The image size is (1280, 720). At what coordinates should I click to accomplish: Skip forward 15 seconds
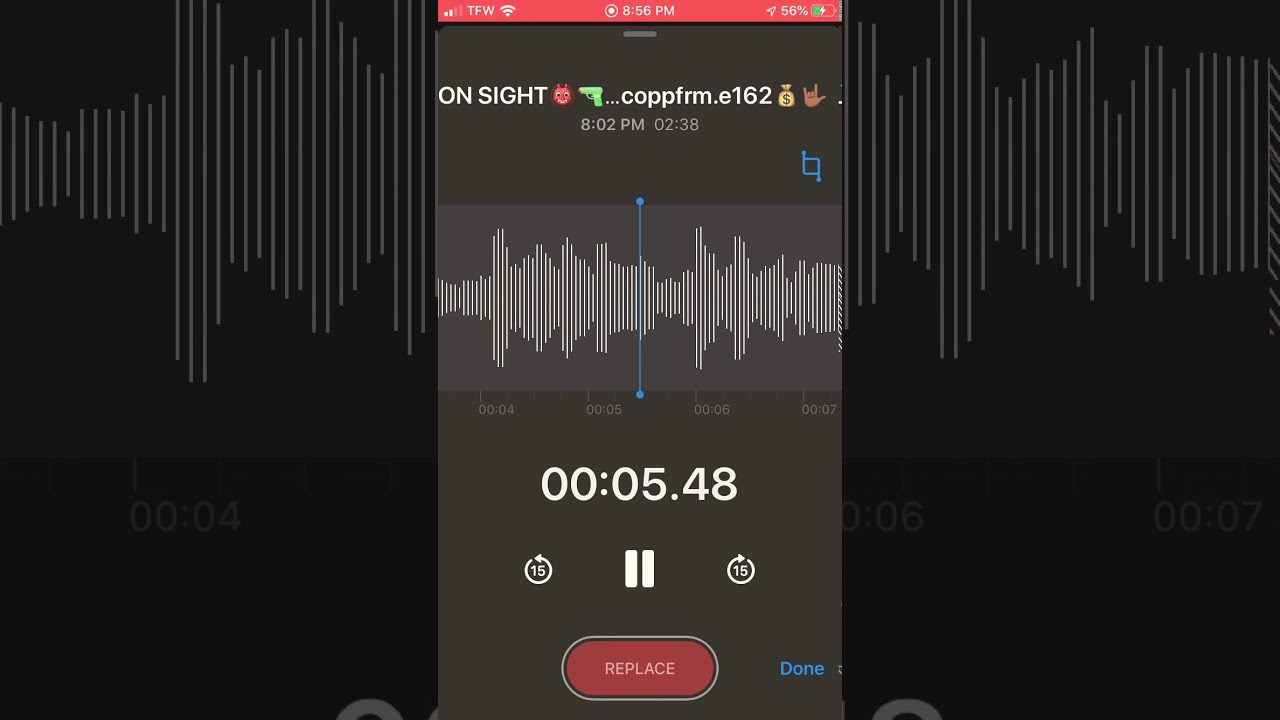point(740,570)
